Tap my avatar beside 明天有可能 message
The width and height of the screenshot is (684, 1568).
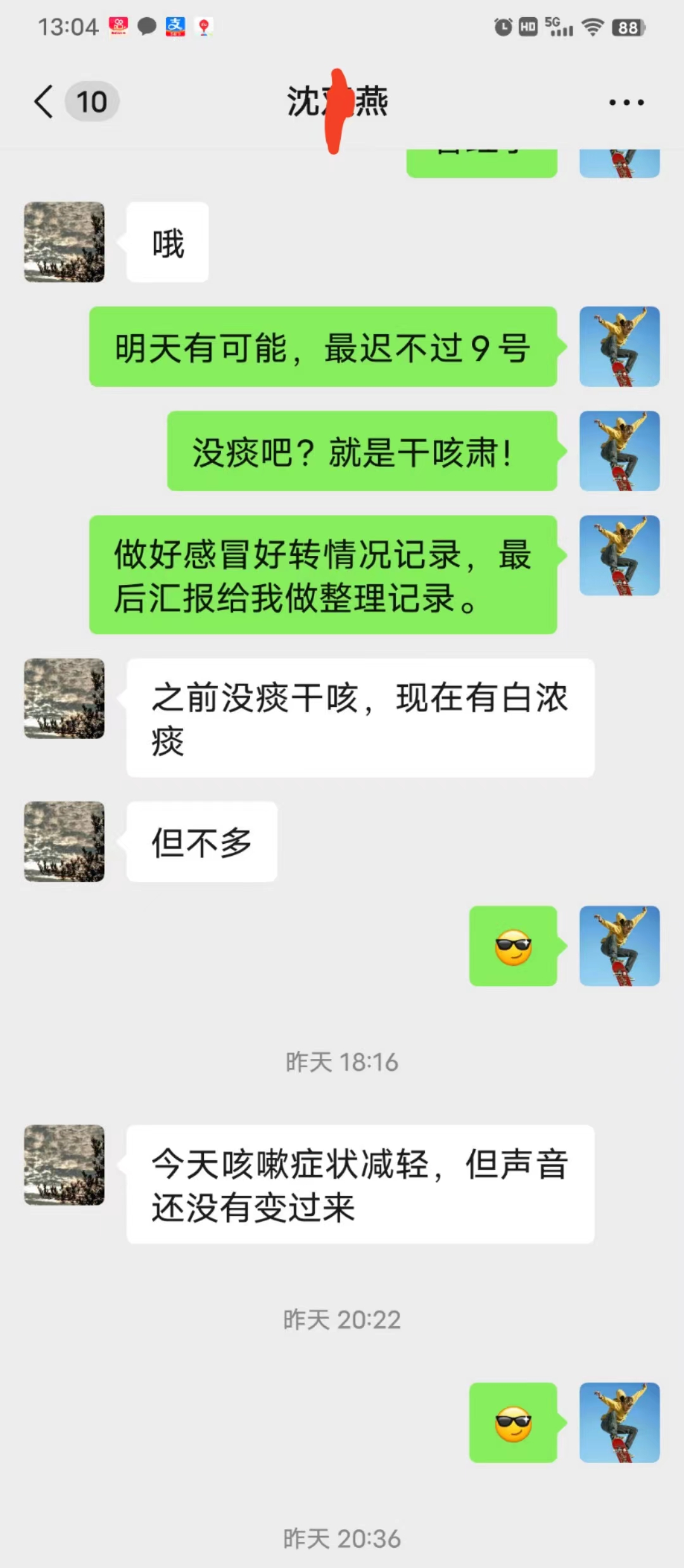pyautogui.click(x=619, y=346)
